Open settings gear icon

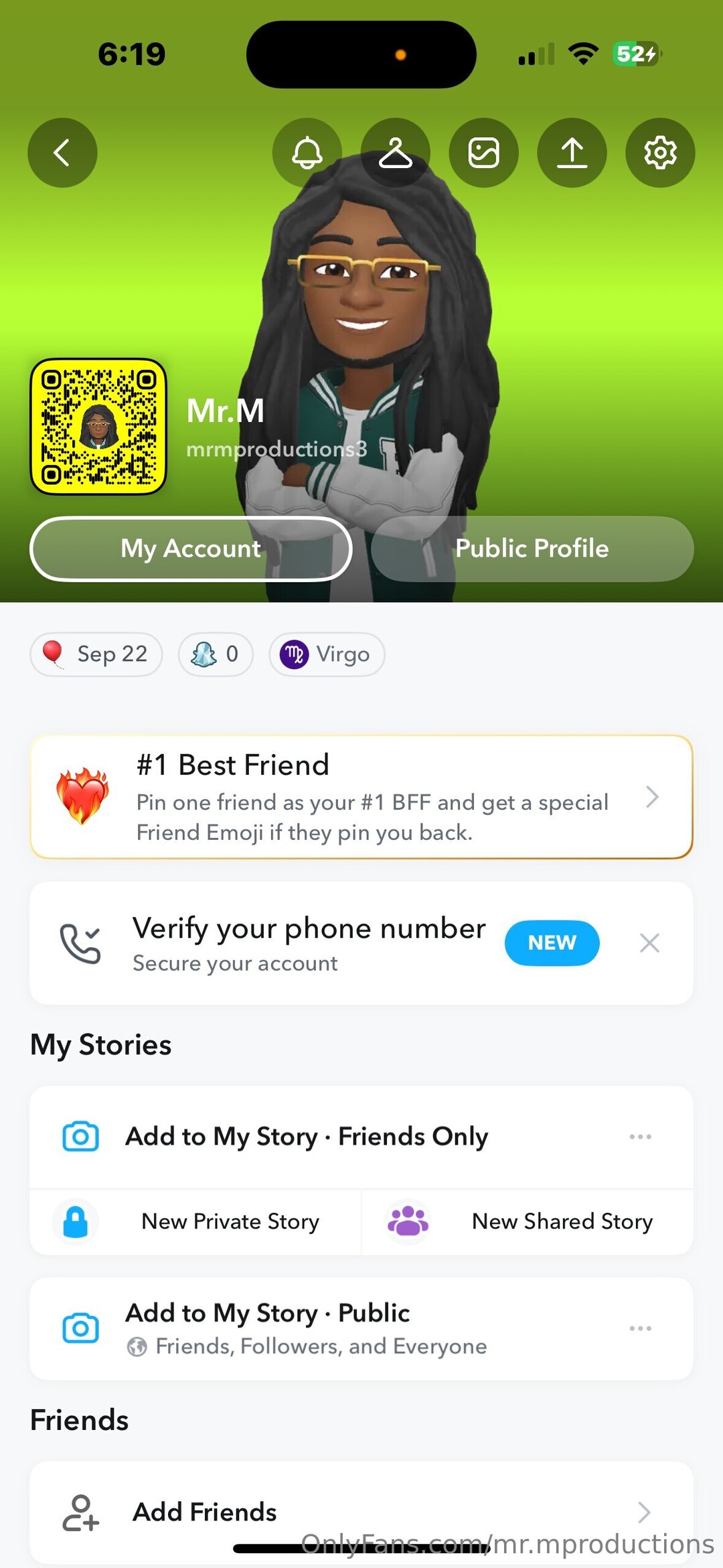point(660,153)
